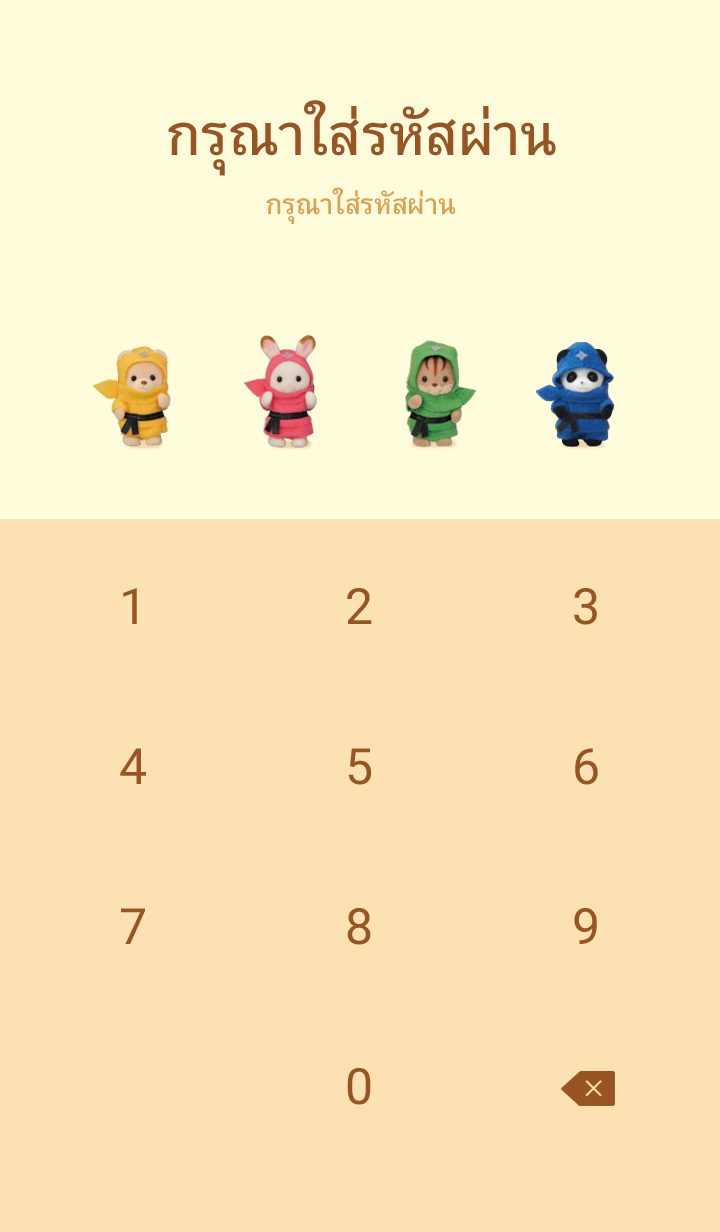Tap number 2 on the keypad
Image resolution: width=720 pixels, height=1232 pixels.
click(x=359, y=607)
